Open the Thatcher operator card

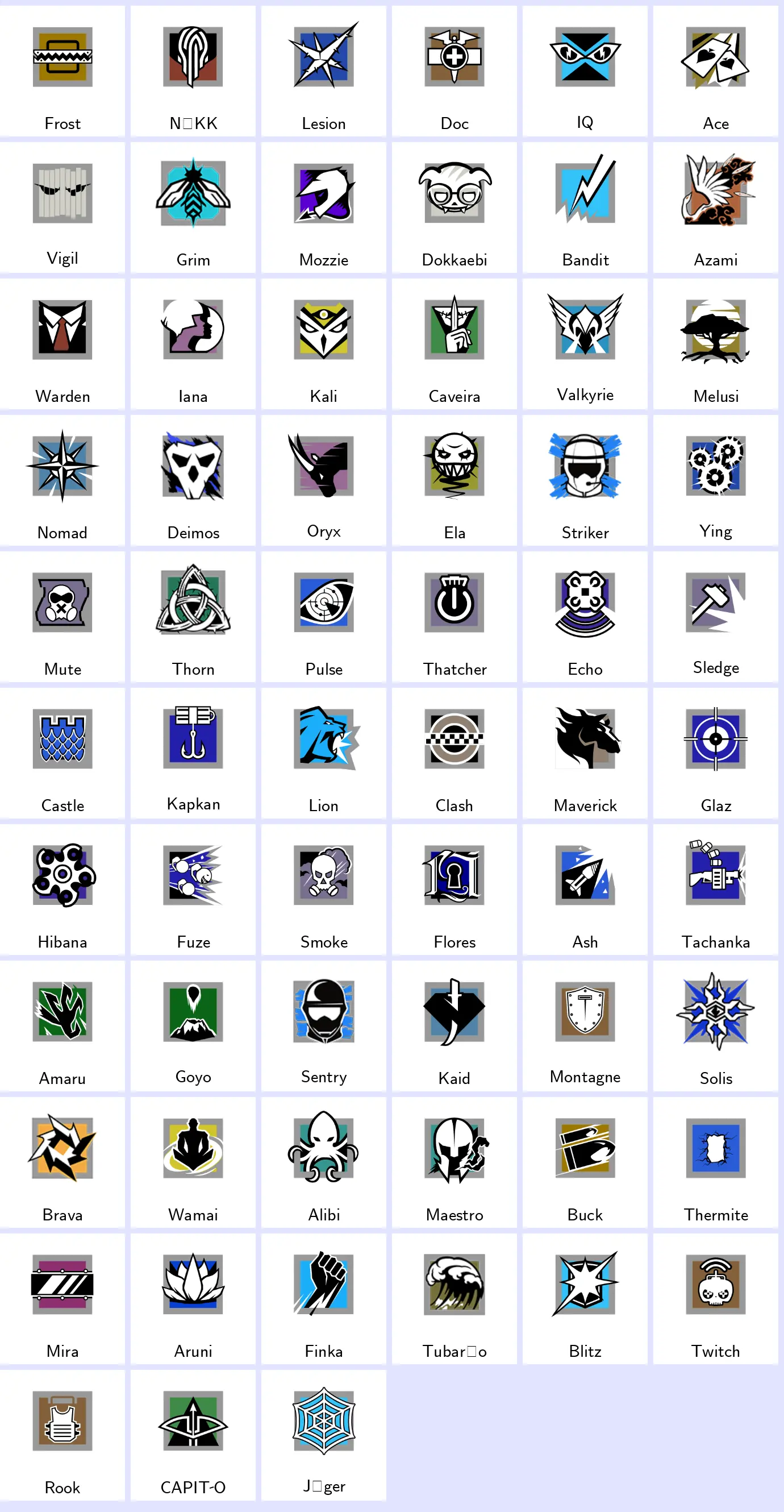454,616
